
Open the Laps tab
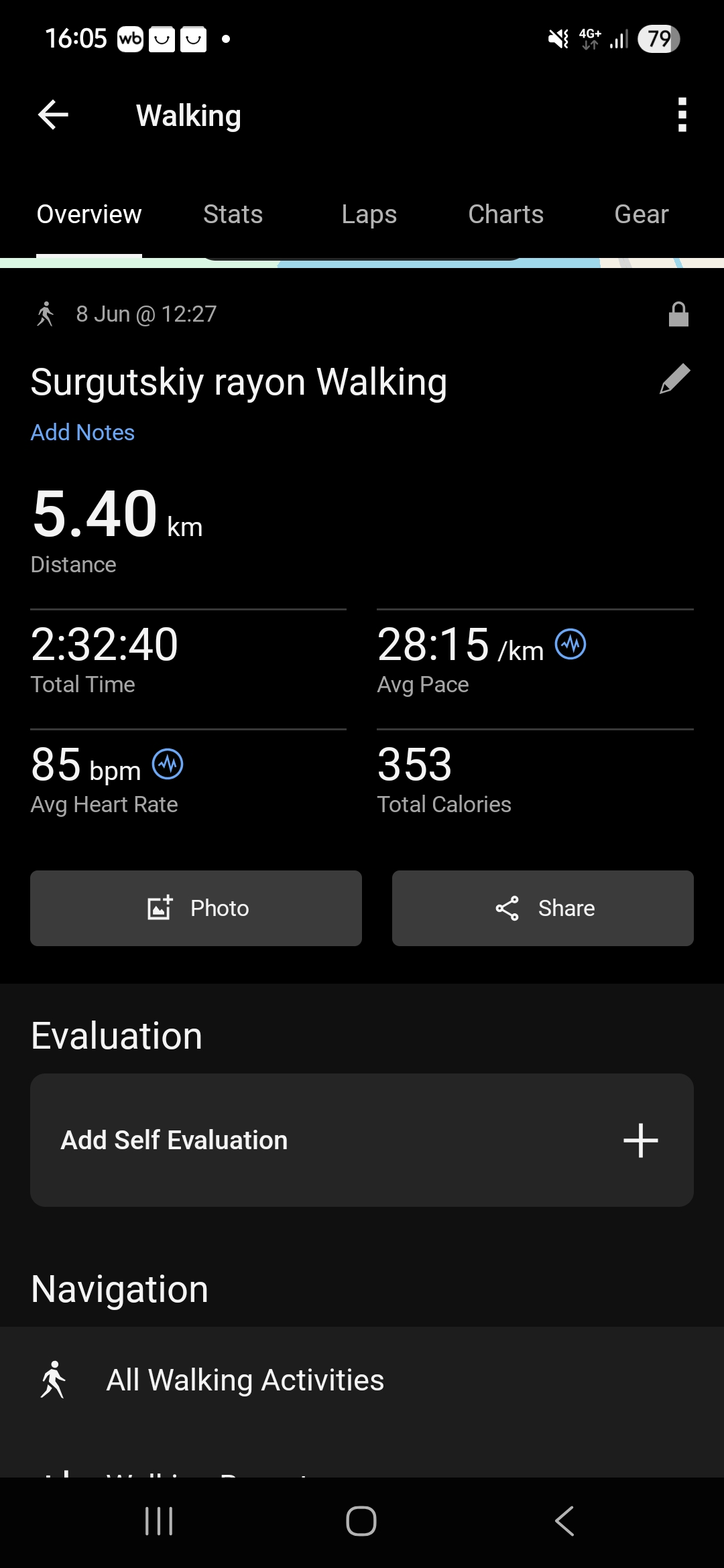click(x=369, y=214)
